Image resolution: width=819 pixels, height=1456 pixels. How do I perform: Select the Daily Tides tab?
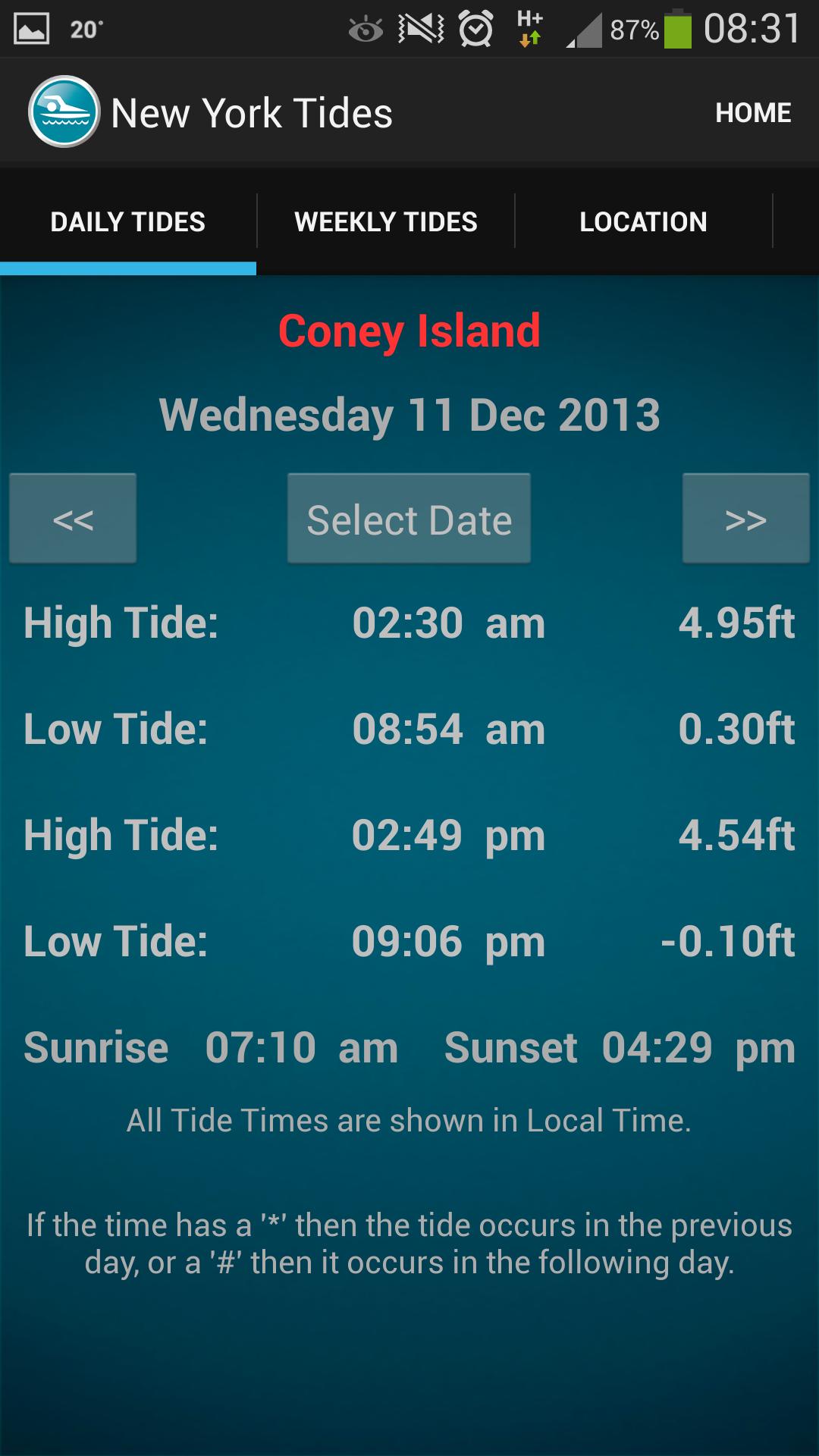[x=127, y=221]
